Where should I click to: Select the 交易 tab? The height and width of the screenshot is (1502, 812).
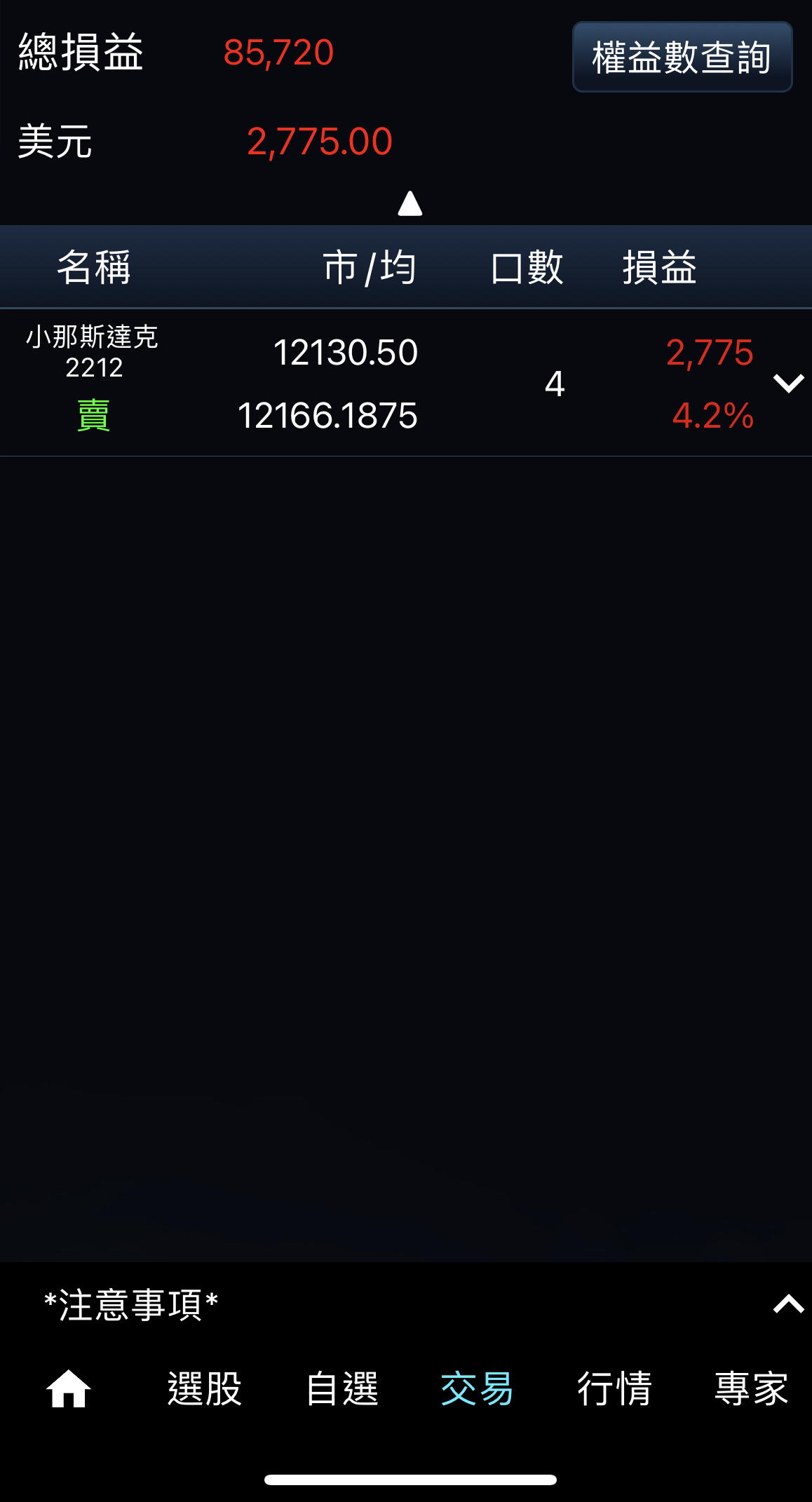click(477, 1388)
